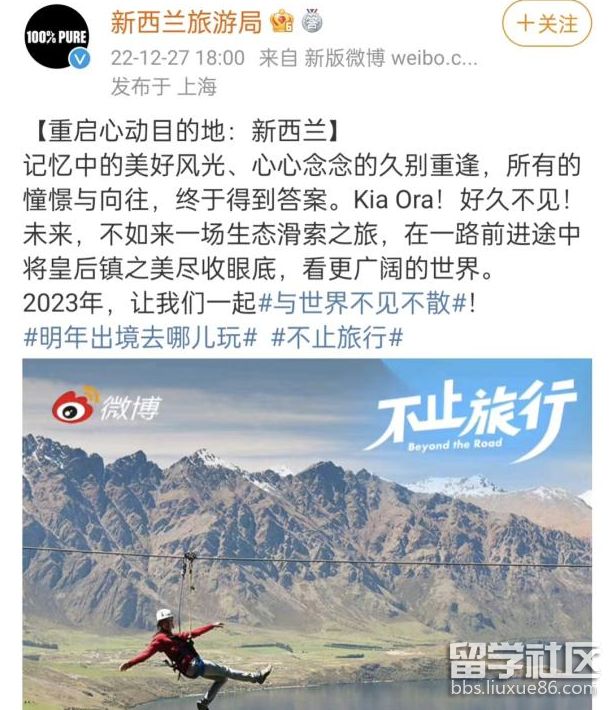Open hashtag #明年出境去哪儿玩#
The image size is (614, 710).
(x=141, y=337)
